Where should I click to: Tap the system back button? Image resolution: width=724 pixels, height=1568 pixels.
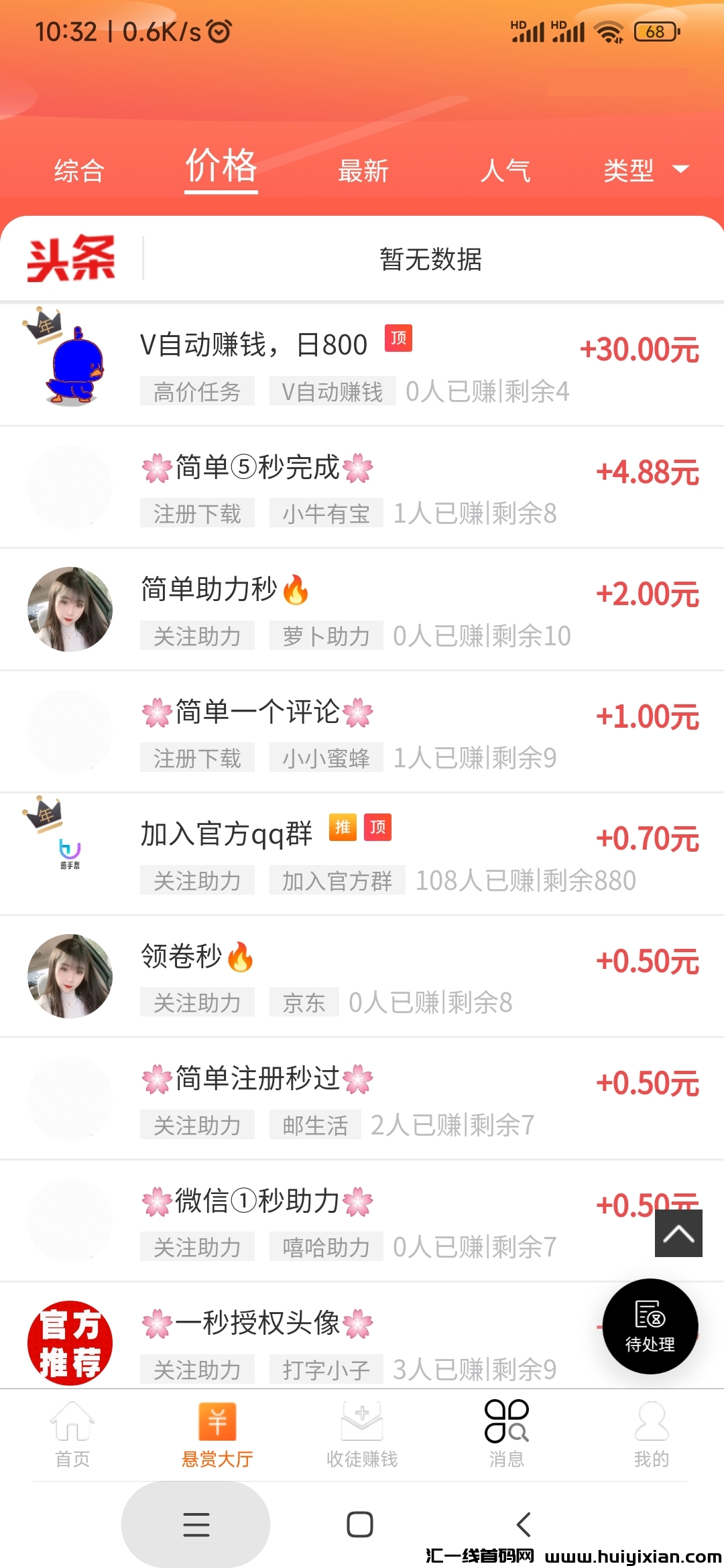coord(524,1524)
